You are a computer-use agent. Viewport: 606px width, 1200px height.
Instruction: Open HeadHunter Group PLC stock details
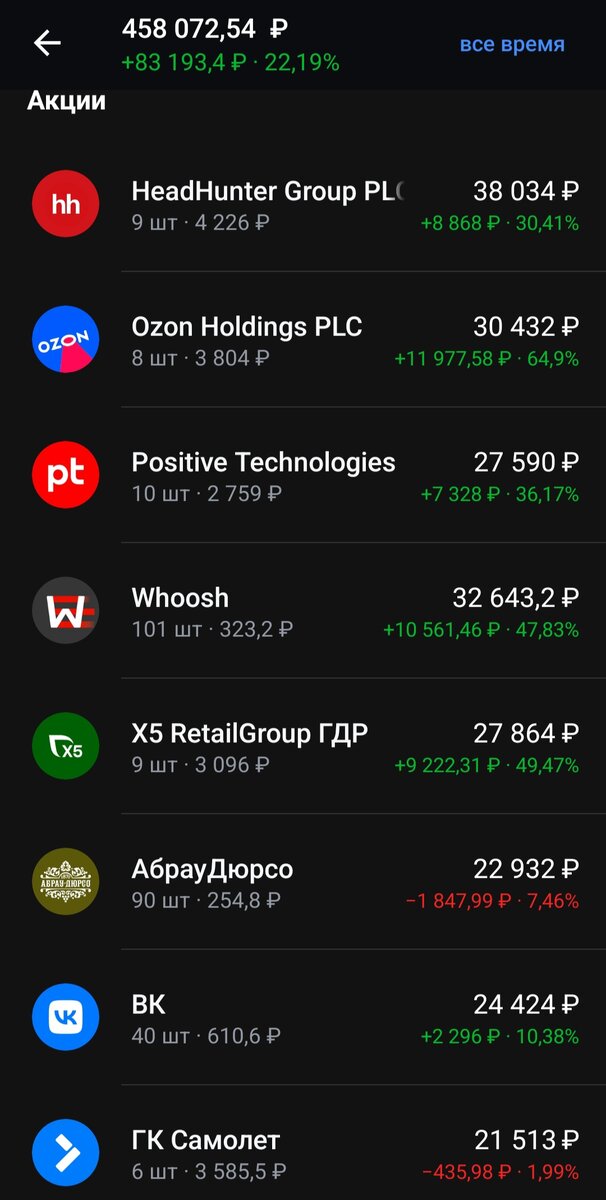[303, 204]
